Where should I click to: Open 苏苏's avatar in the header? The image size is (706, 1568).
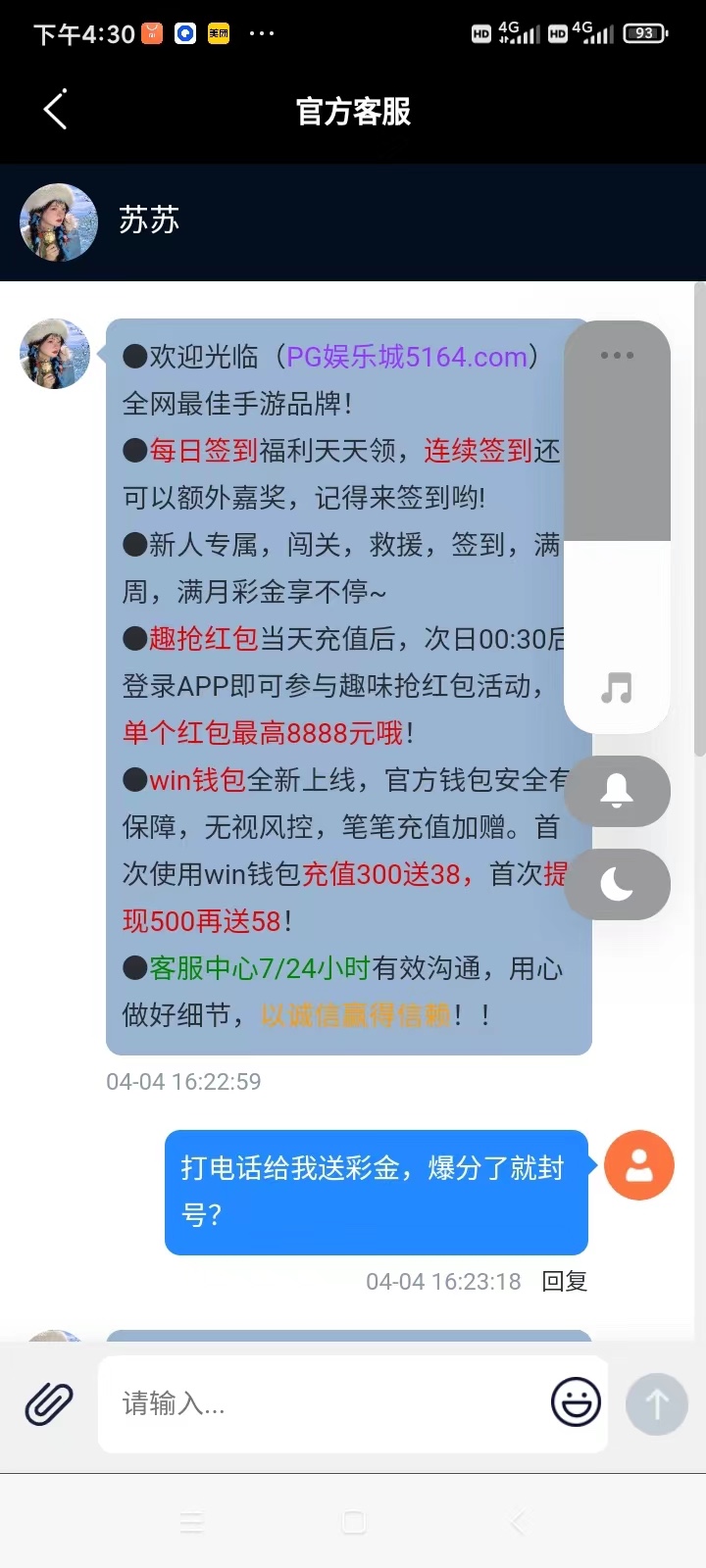coord(59,222)
